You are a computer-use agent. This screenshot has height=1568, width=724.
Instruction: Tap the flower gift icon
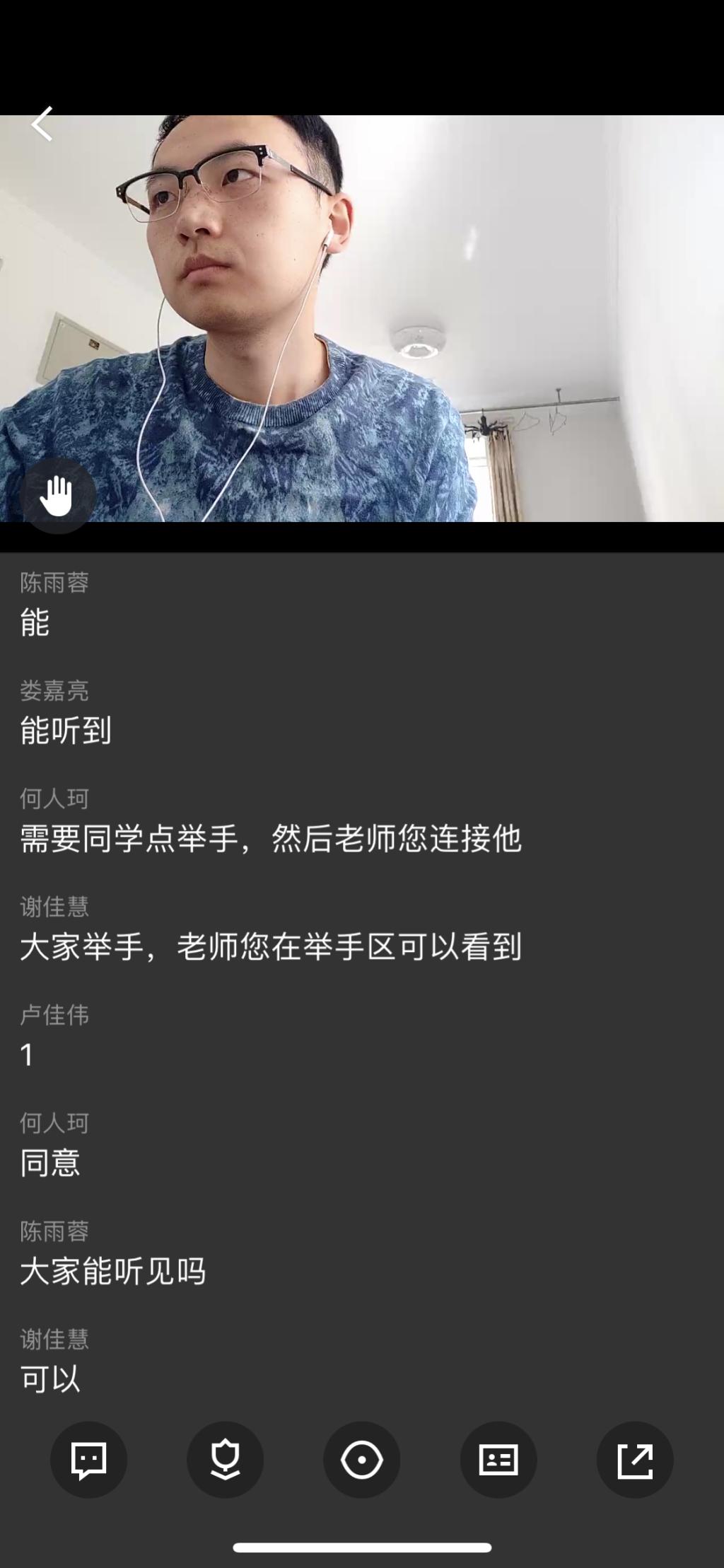click(225, 1460)
